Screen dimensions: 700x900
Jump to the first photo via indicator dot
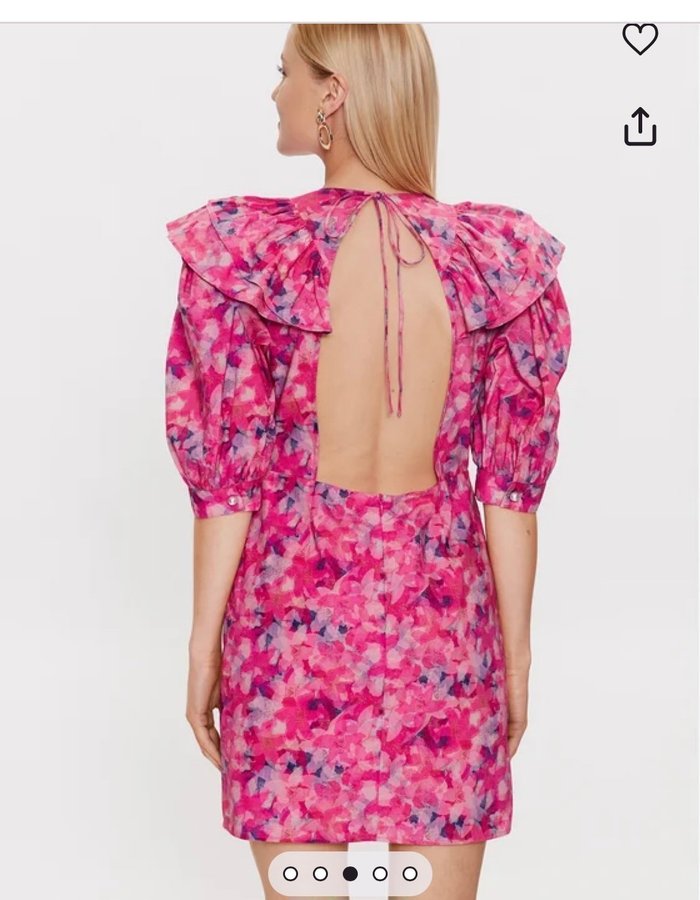point(291,873)
